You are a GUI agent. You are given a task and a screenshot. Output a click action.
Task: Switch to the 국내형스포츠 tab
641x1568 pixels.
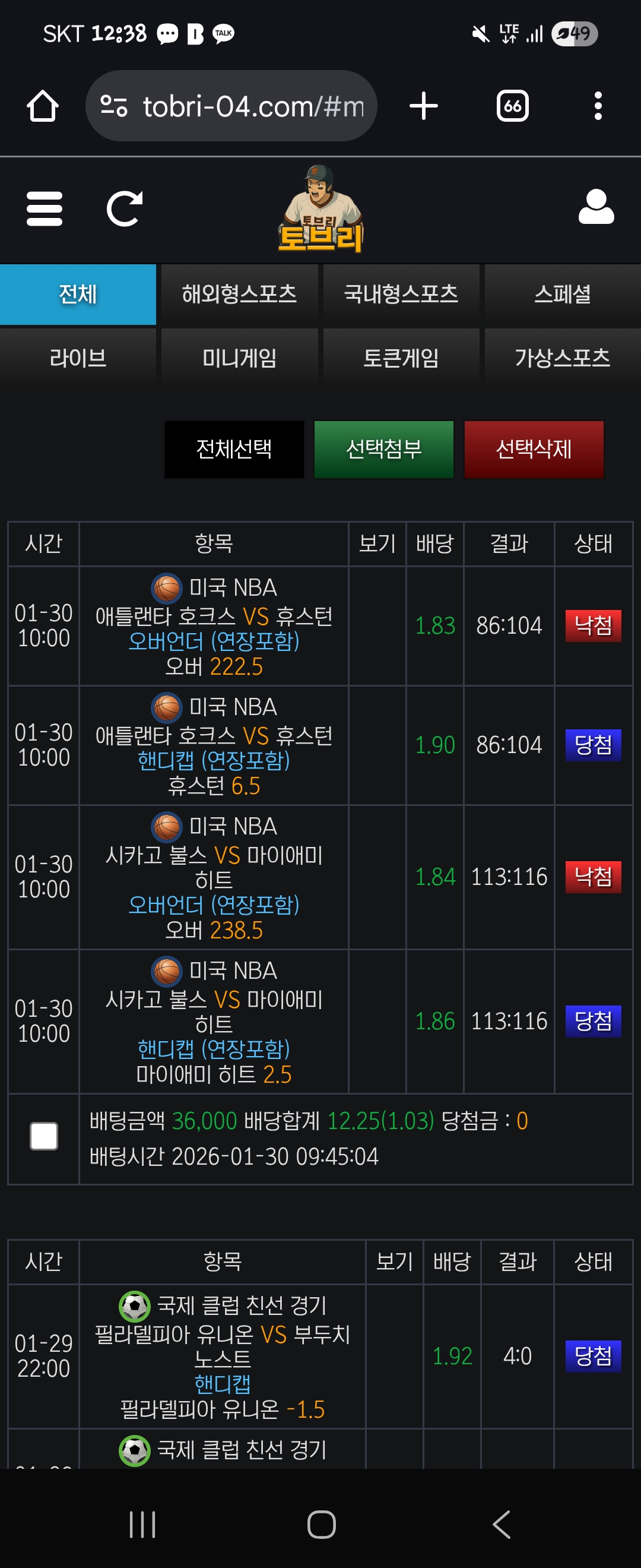401,295
